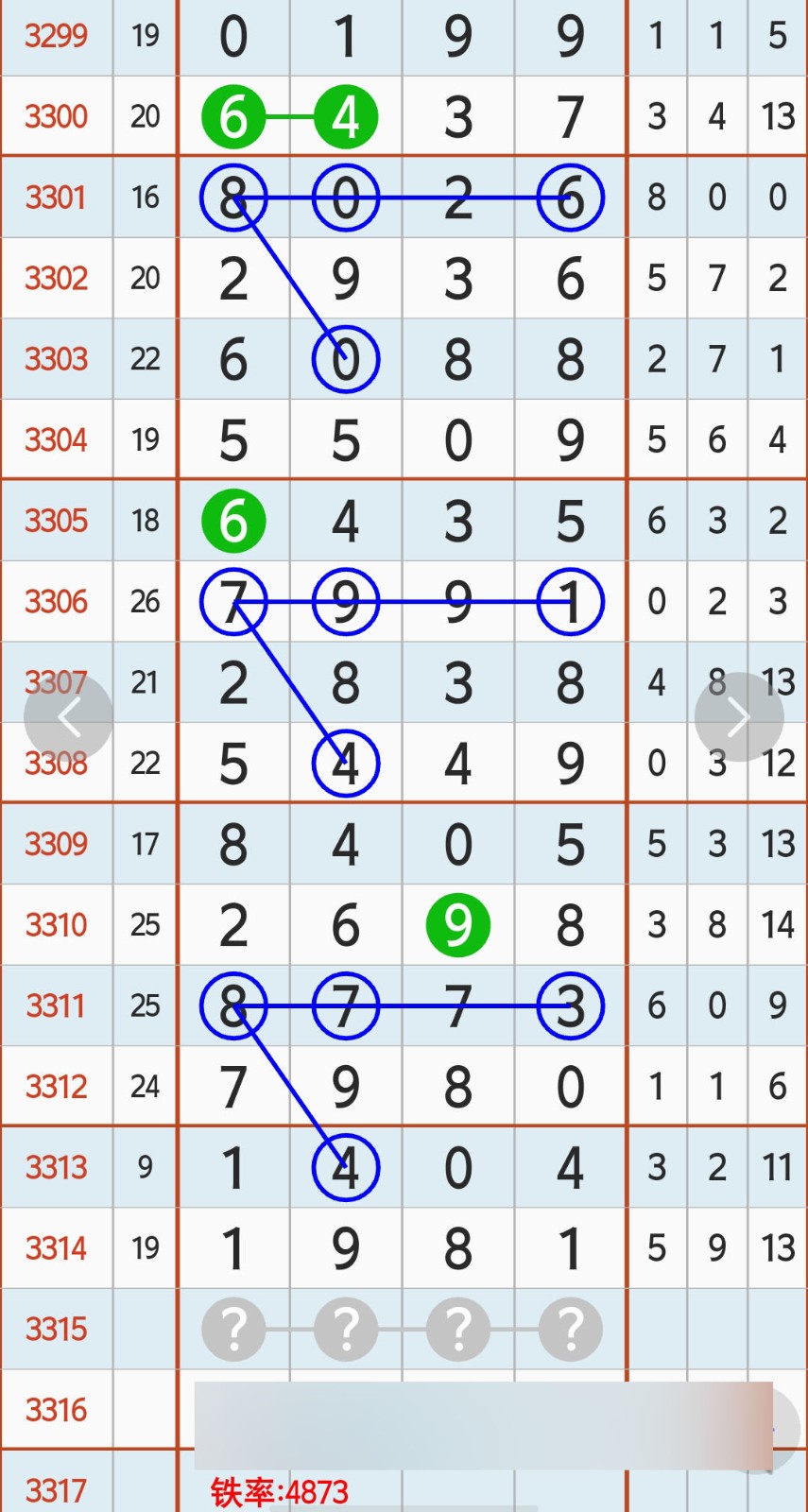
Task: Go to the next chart page arrow
Action: pos(738,718)
